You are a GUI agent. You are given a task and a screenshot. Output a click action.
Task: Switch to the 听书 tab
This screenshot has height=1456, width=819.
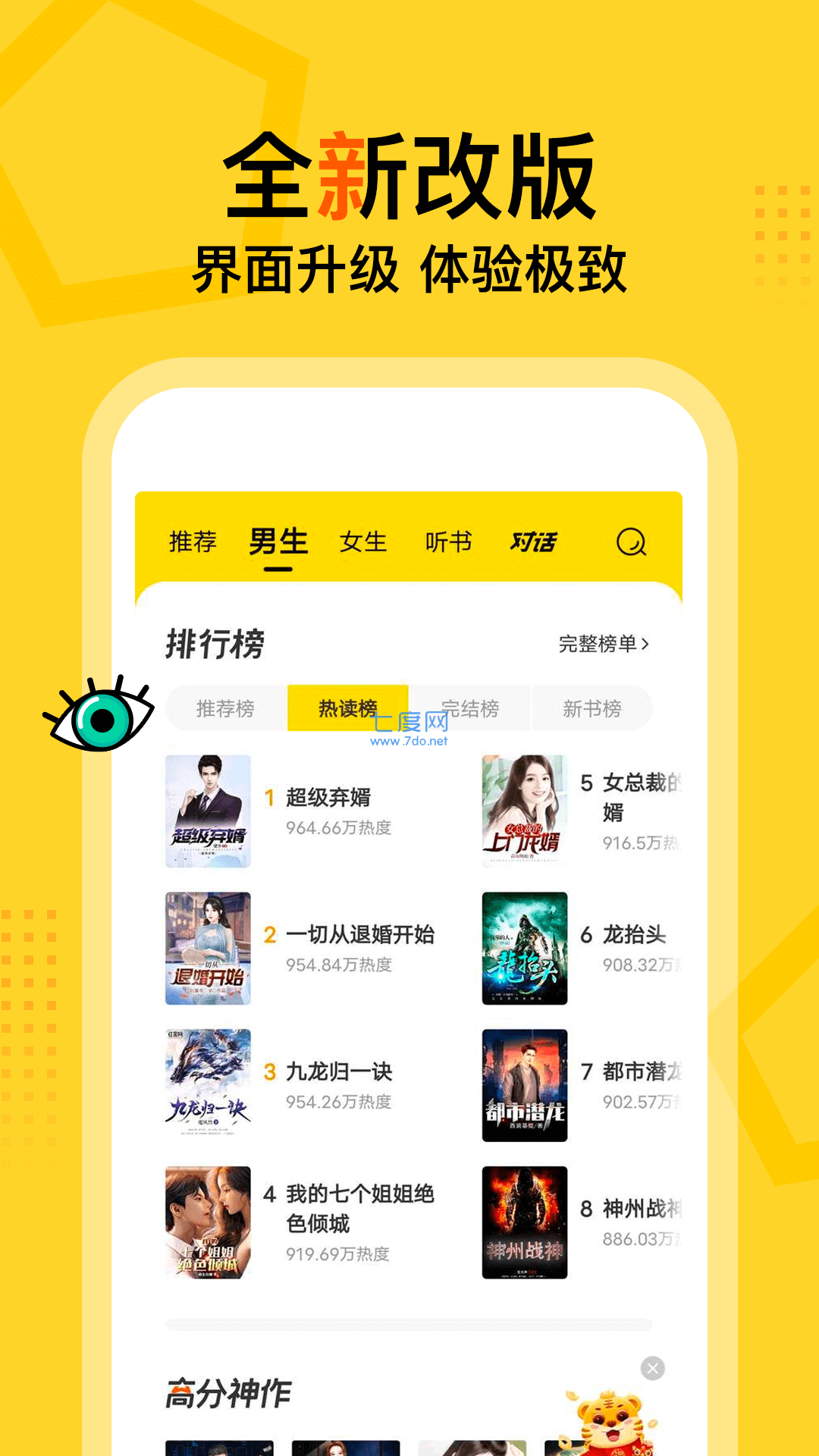(449, 541)
